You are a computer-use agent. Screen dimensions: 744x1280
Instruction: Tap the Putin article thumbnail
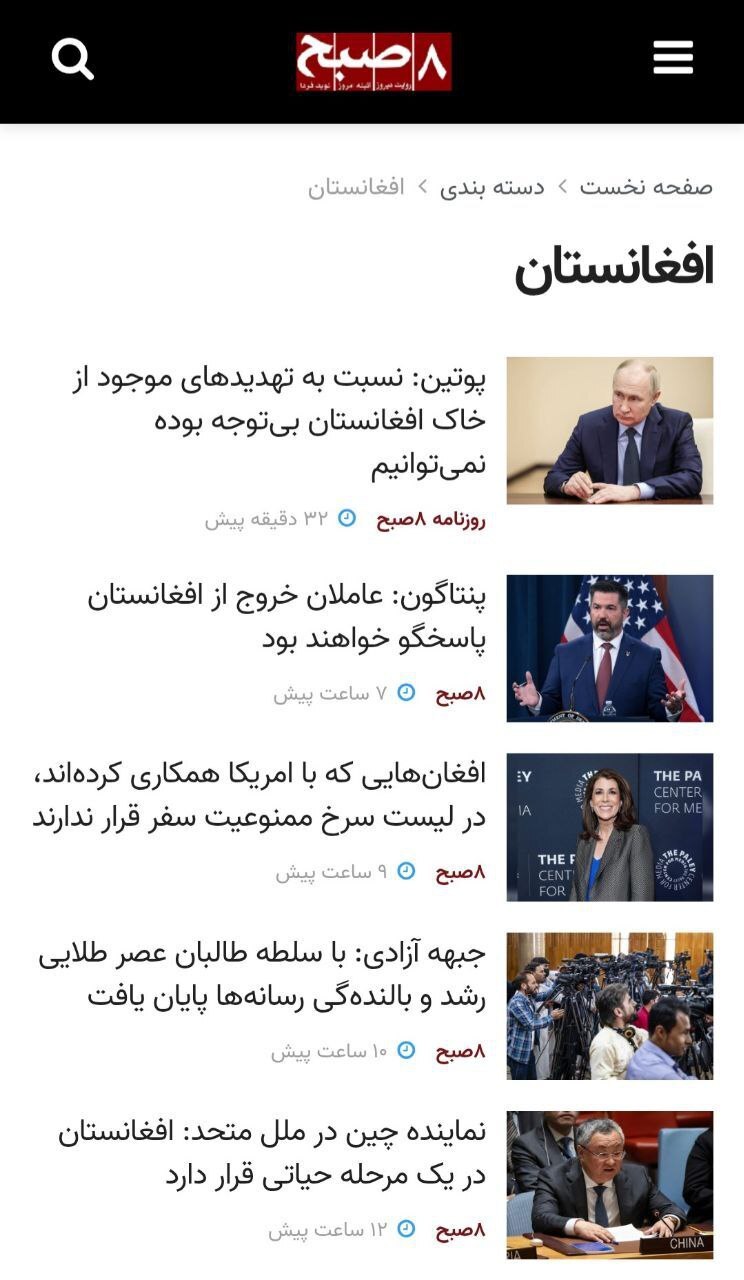[x=609, y=430]
